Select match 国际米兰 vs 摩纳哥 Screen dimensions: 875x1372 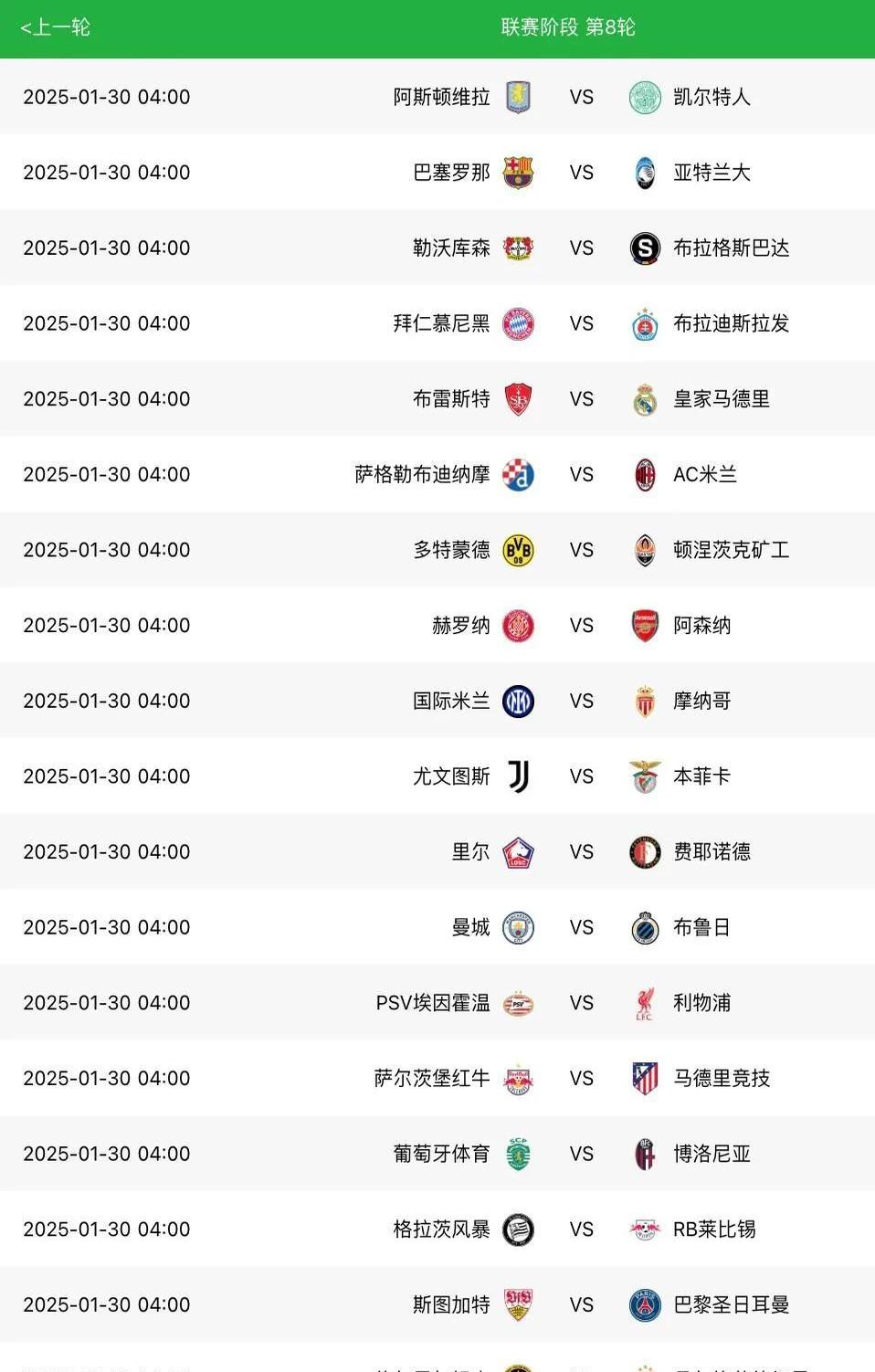coord(581,702)
